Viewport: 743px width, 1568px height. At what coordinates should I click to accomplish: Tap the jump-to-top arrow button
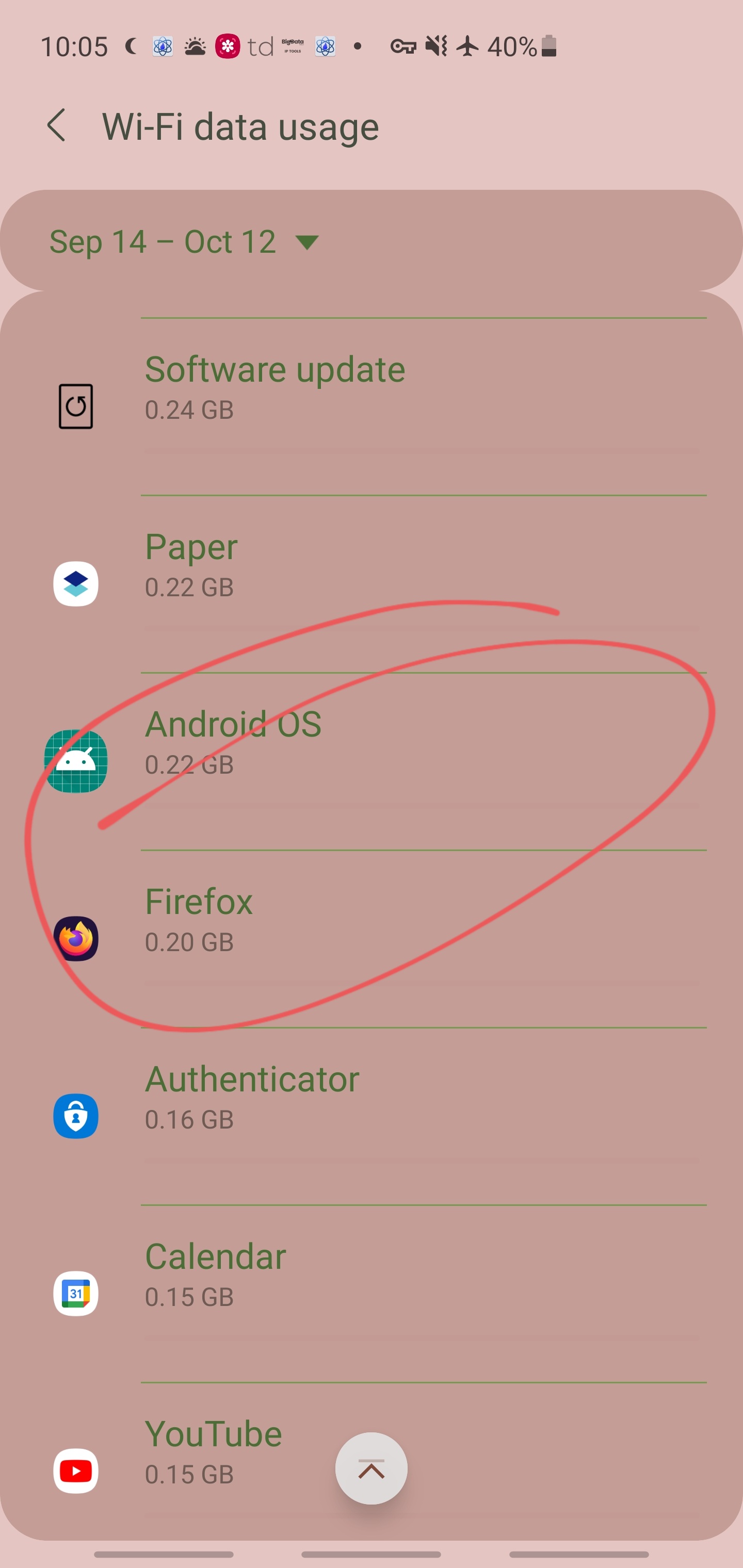click(x=372, y=1469)
